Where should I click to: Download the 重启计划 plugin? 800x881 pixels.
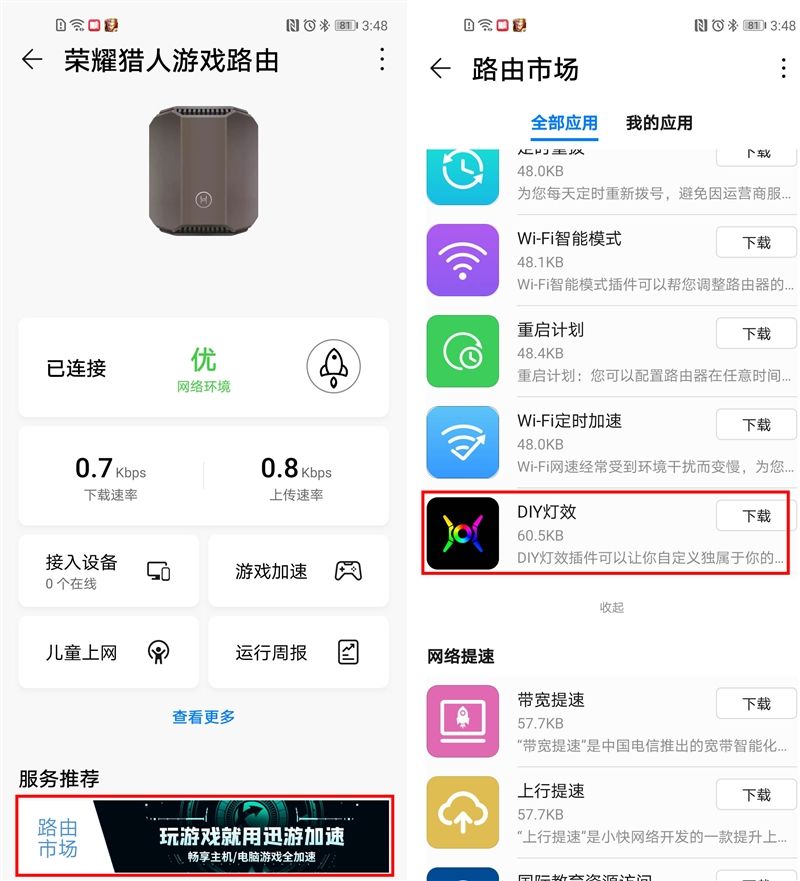tap(756, 334)
